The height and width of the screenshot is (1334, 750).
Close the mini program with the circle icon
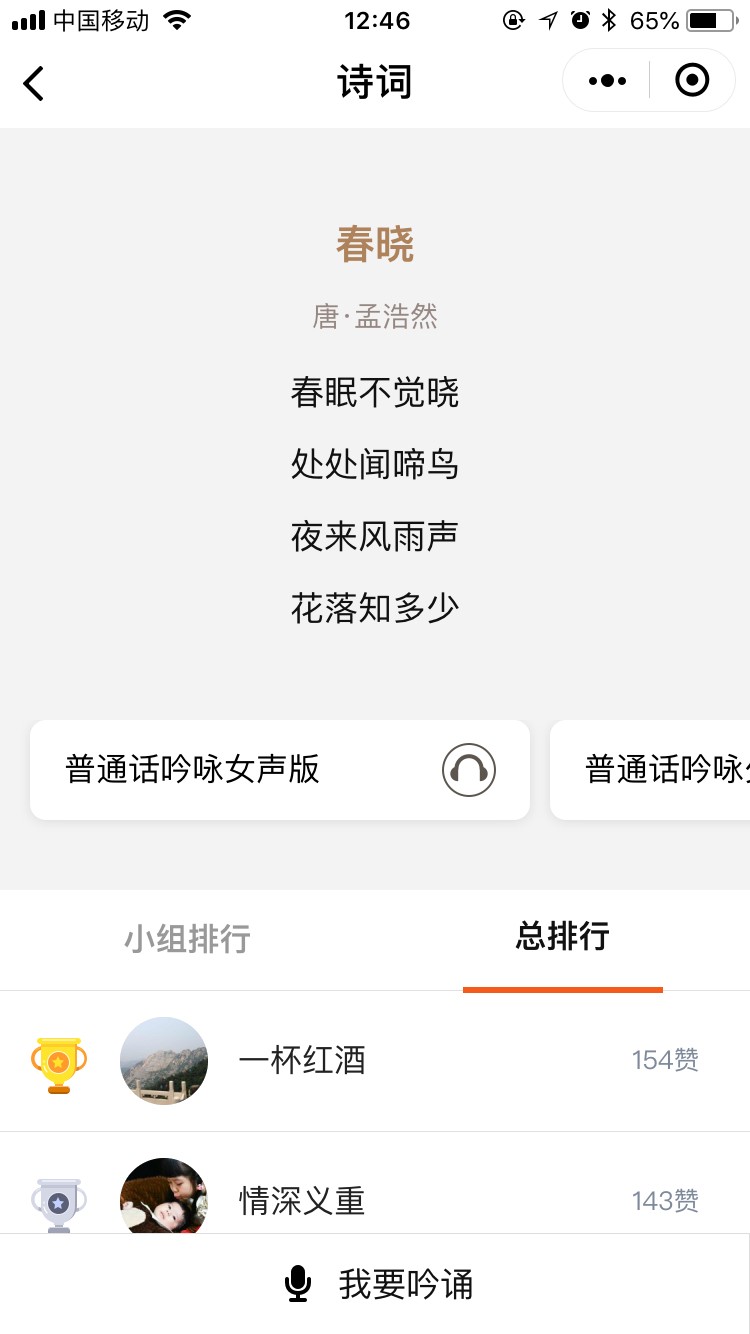coord(692,80)
